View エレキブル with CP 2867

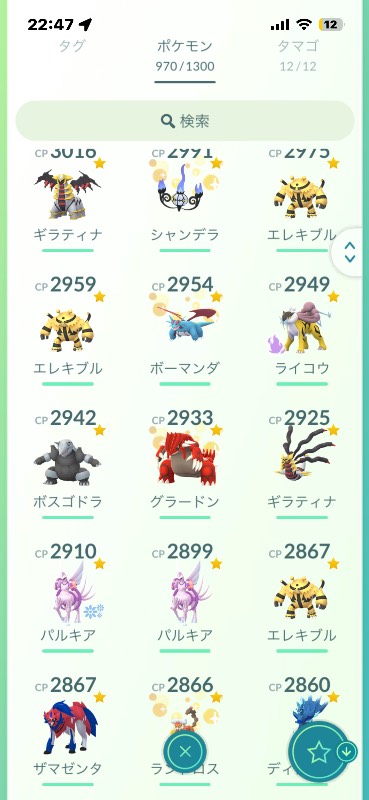click(302, 597)
